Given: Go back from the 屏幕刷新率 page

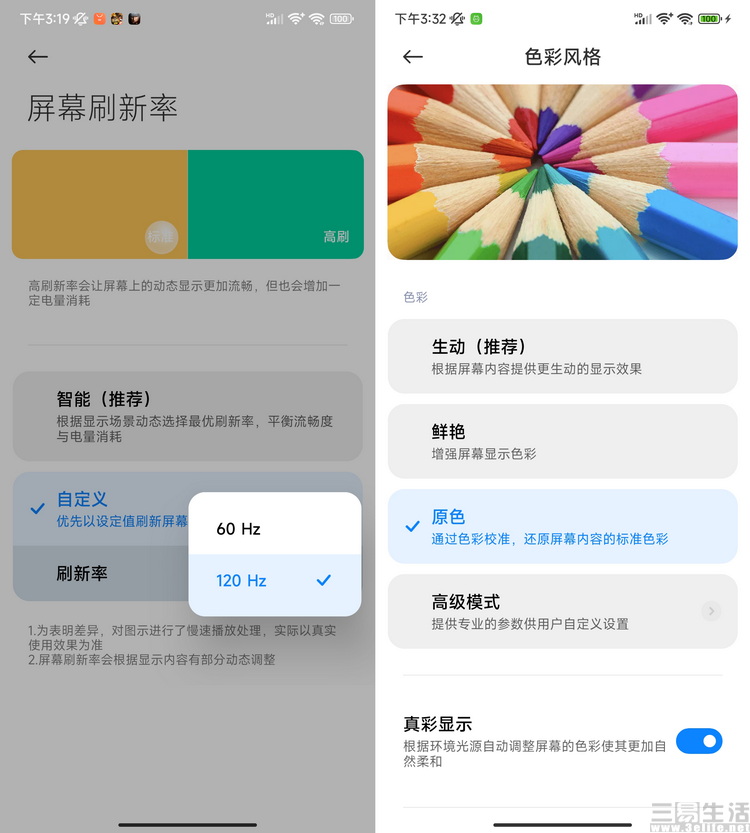Looking at the screenshot, I should tap(38, 57).
